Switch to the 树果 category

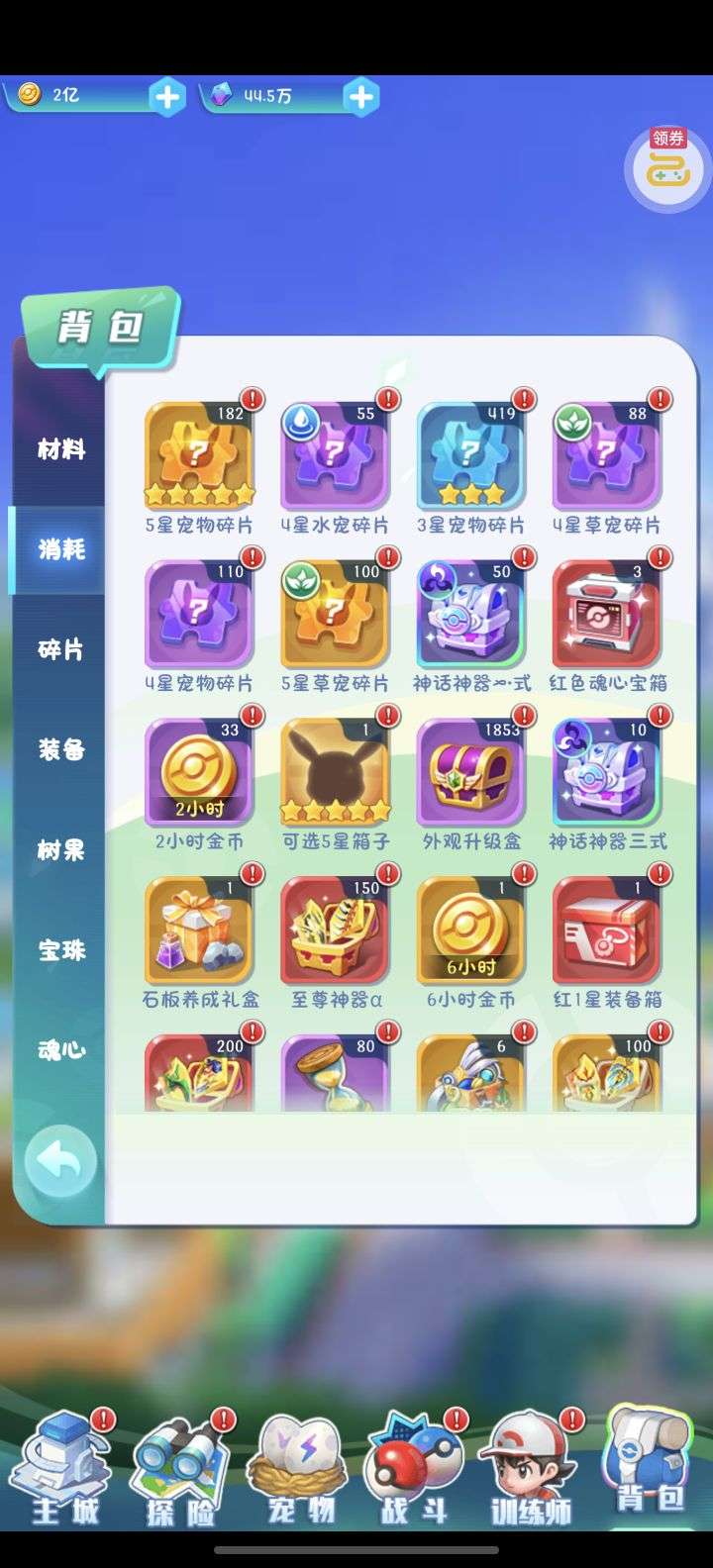click(x=61, y=849)
